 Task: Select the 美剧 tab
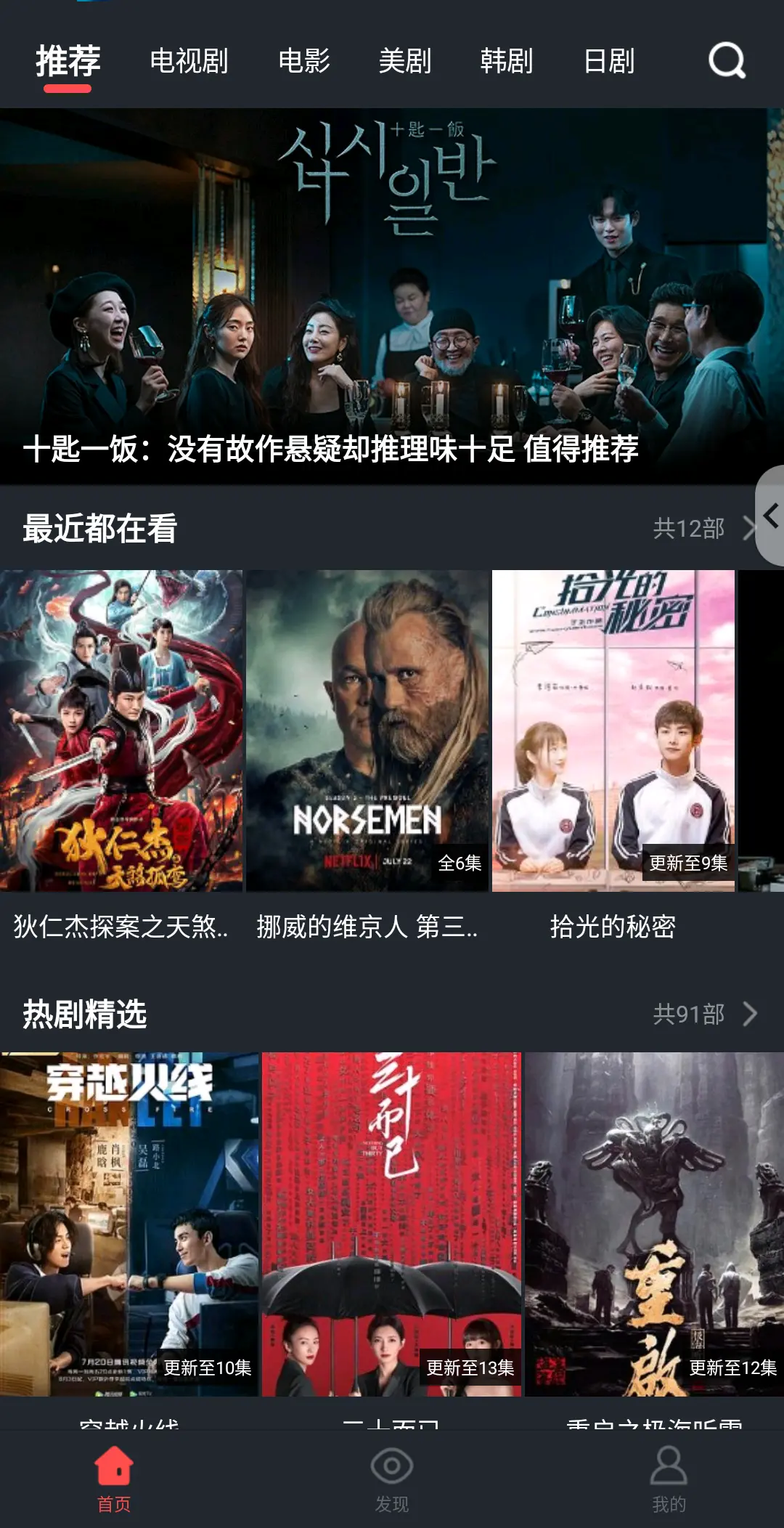pos(405,61)
